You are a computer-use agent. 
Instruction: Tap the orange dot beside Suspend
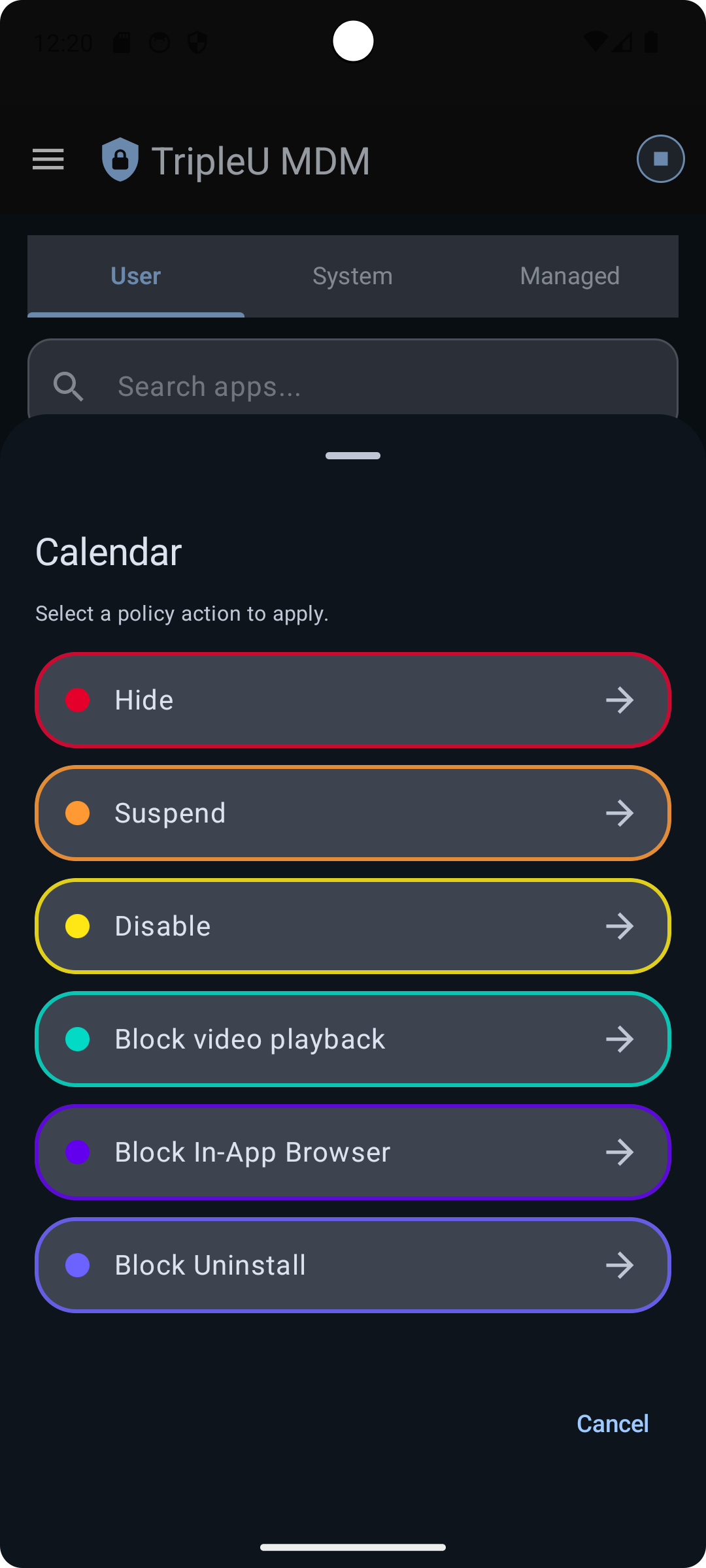click(78, 812)
